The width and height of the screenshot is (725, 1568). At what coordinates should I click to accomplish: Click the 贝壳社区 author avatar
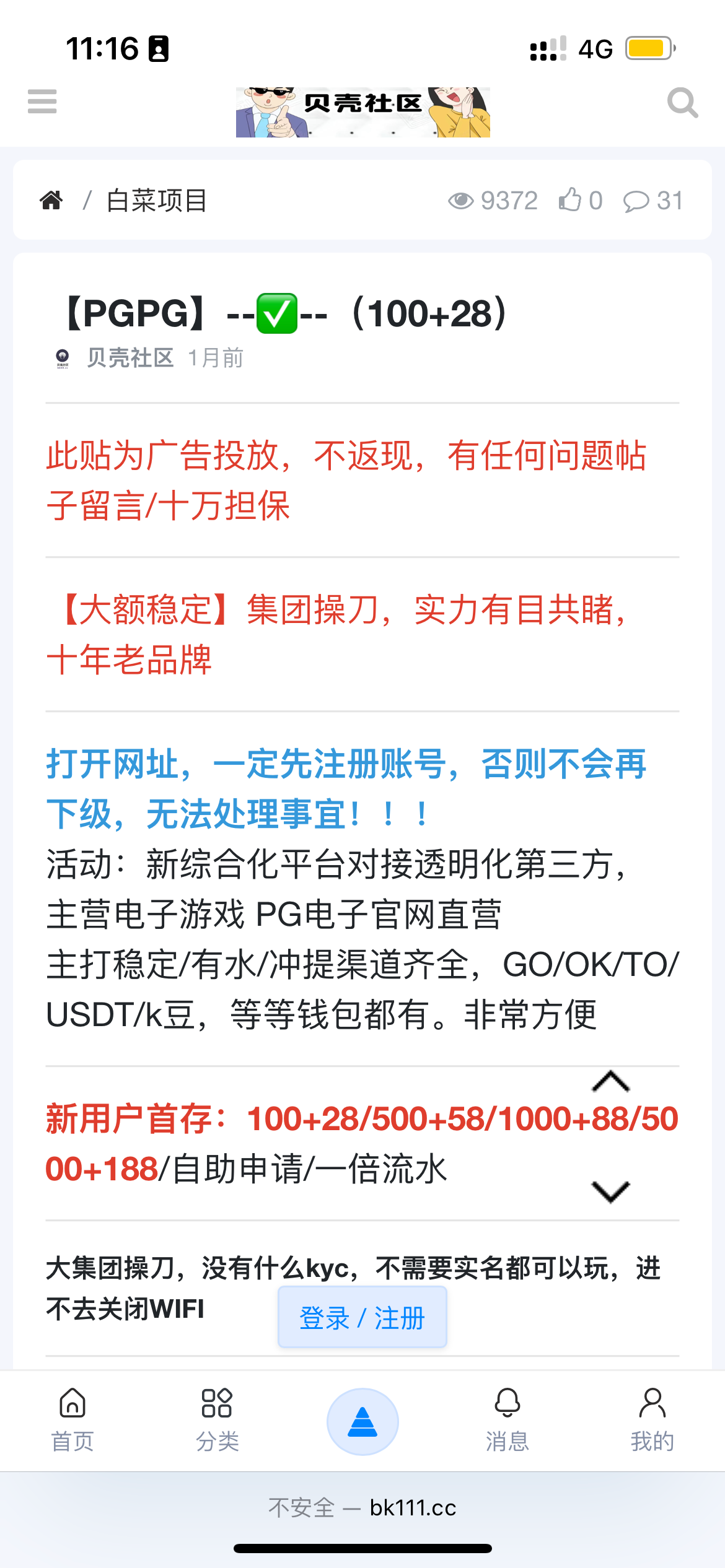(x=62, y=357)
